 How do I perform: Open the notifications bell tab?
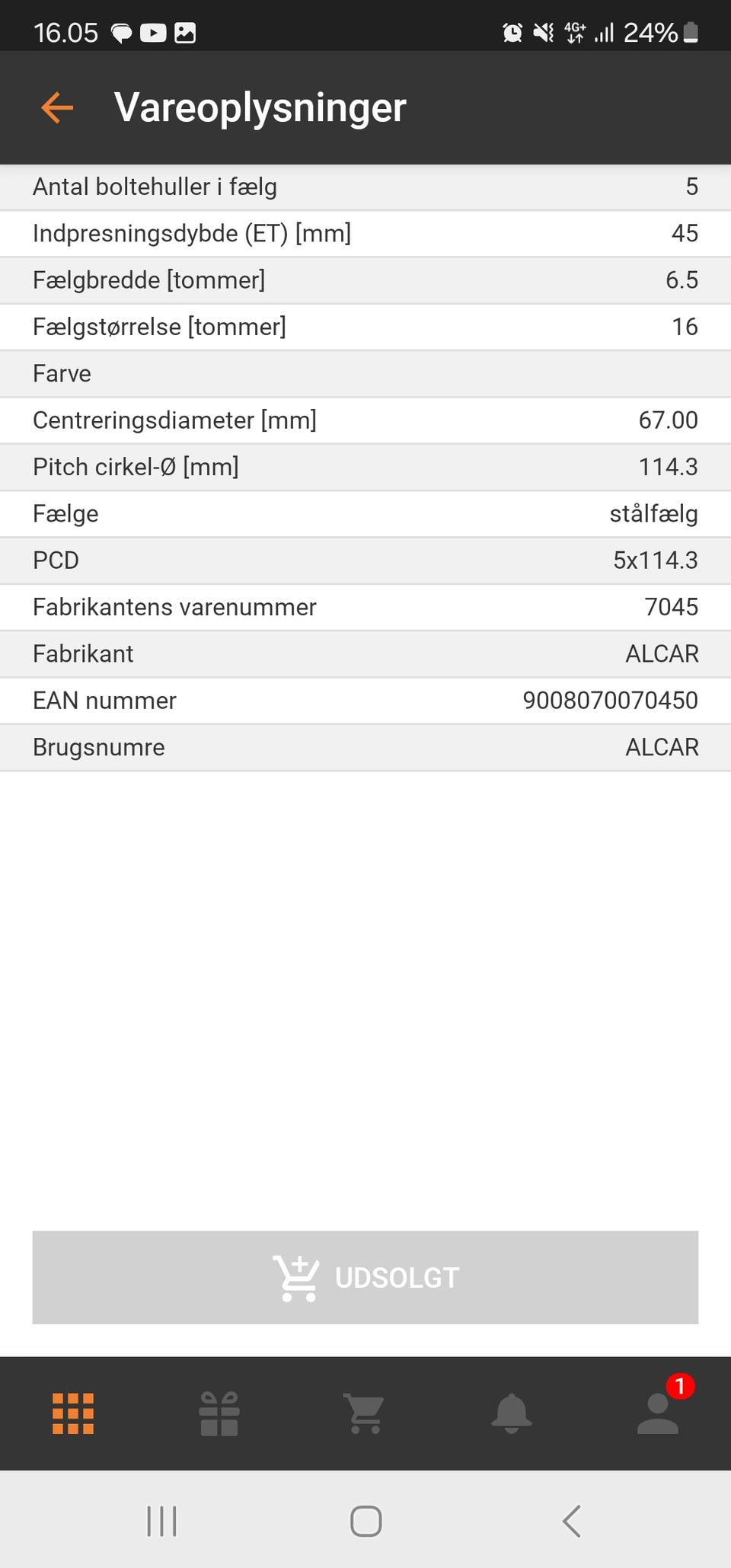coord(511,1413)
